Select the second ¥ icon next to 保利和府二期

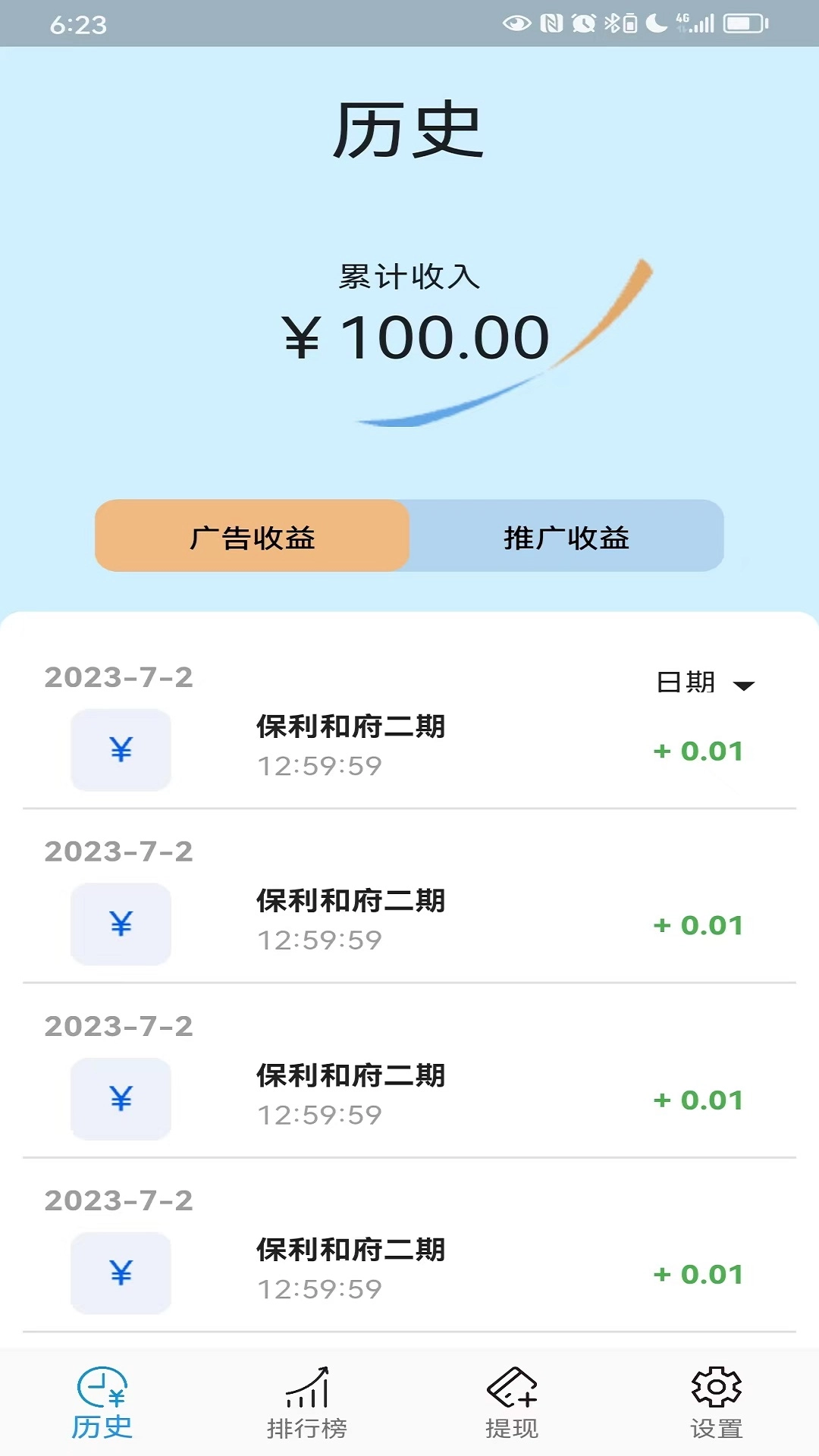pyautogui.click(x=120, y=924)
